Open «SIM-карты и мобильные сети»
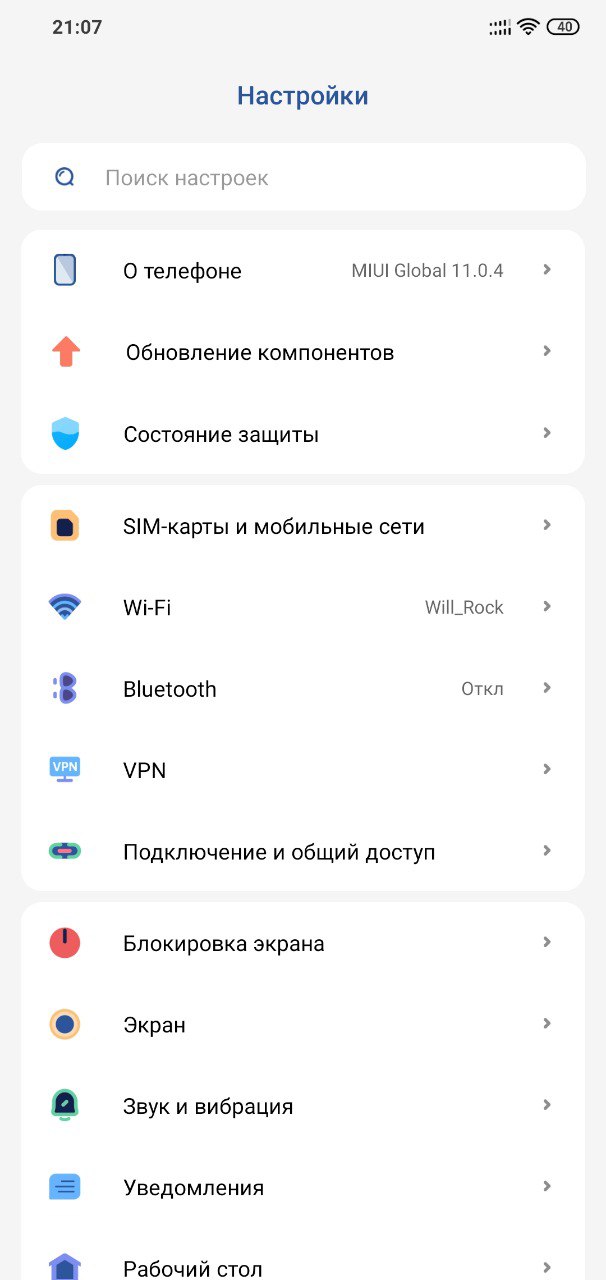Screen dimensions: 606x1280 click(x=303, y=526)
